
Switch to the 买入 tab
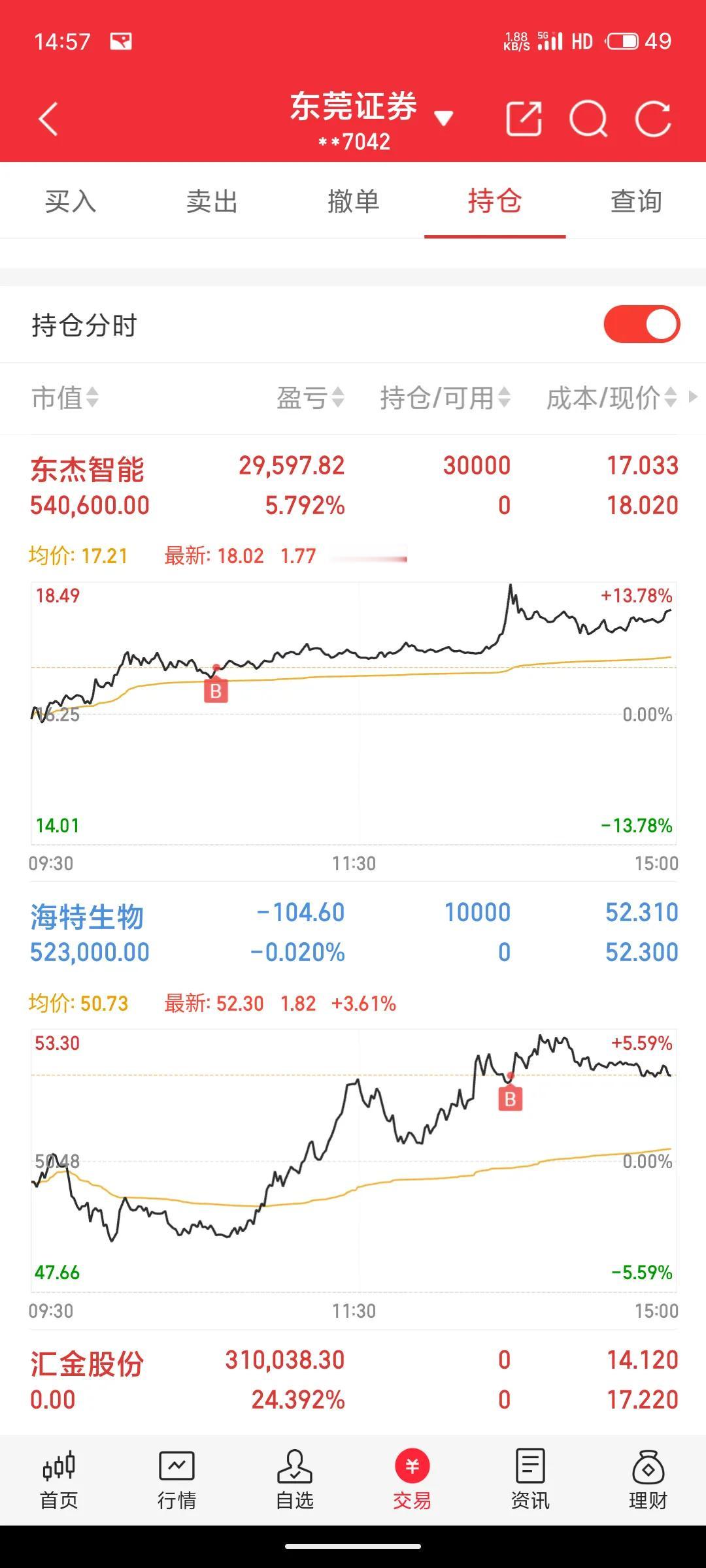pyautogui.click(x=71, y=201)
